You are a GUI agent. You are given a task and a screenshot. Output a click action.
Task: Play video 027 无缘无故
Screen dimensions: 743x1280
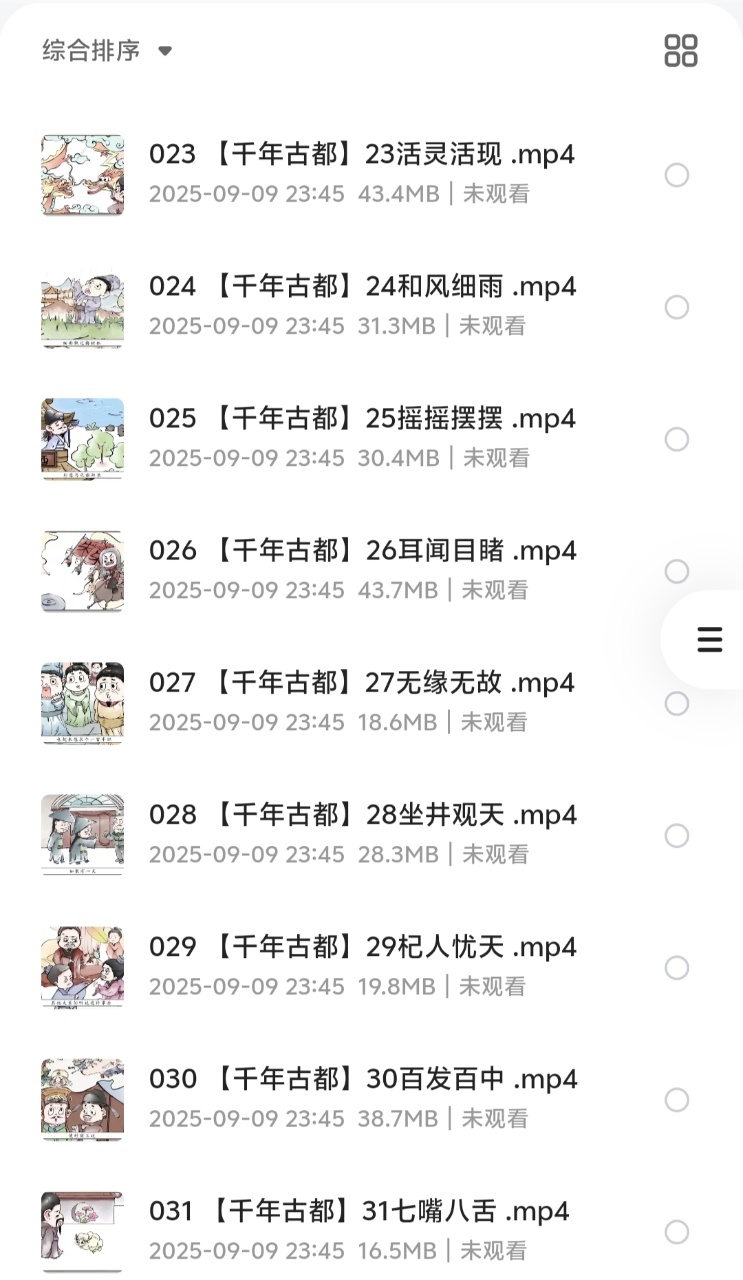[361, 683]
